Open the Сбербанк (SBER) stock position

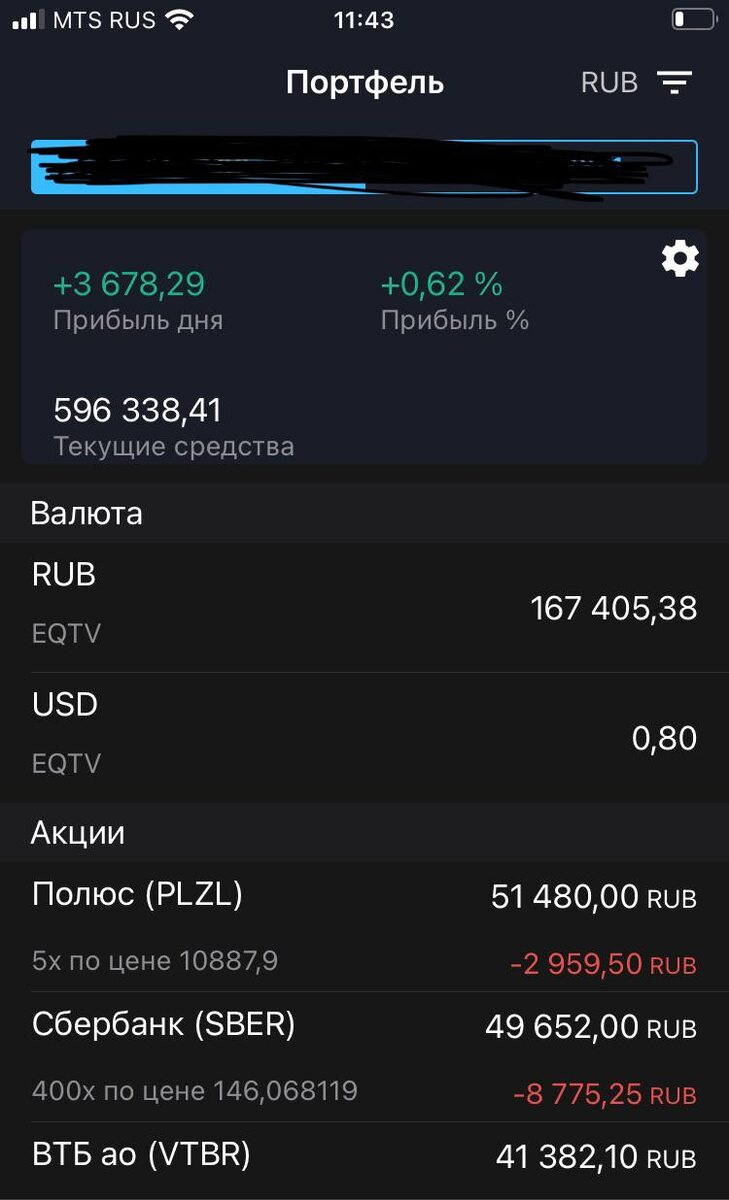[364, 1057]
